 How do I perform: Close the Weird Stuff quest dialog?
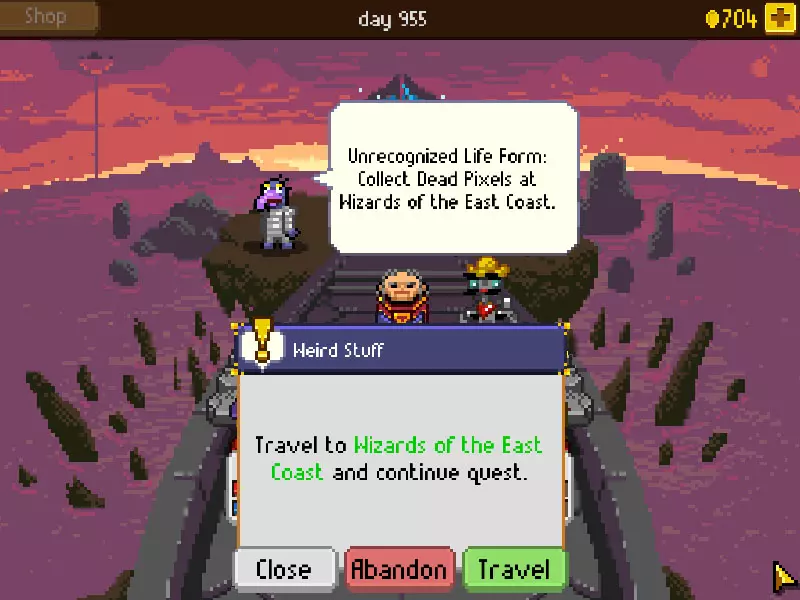(284, 570)
